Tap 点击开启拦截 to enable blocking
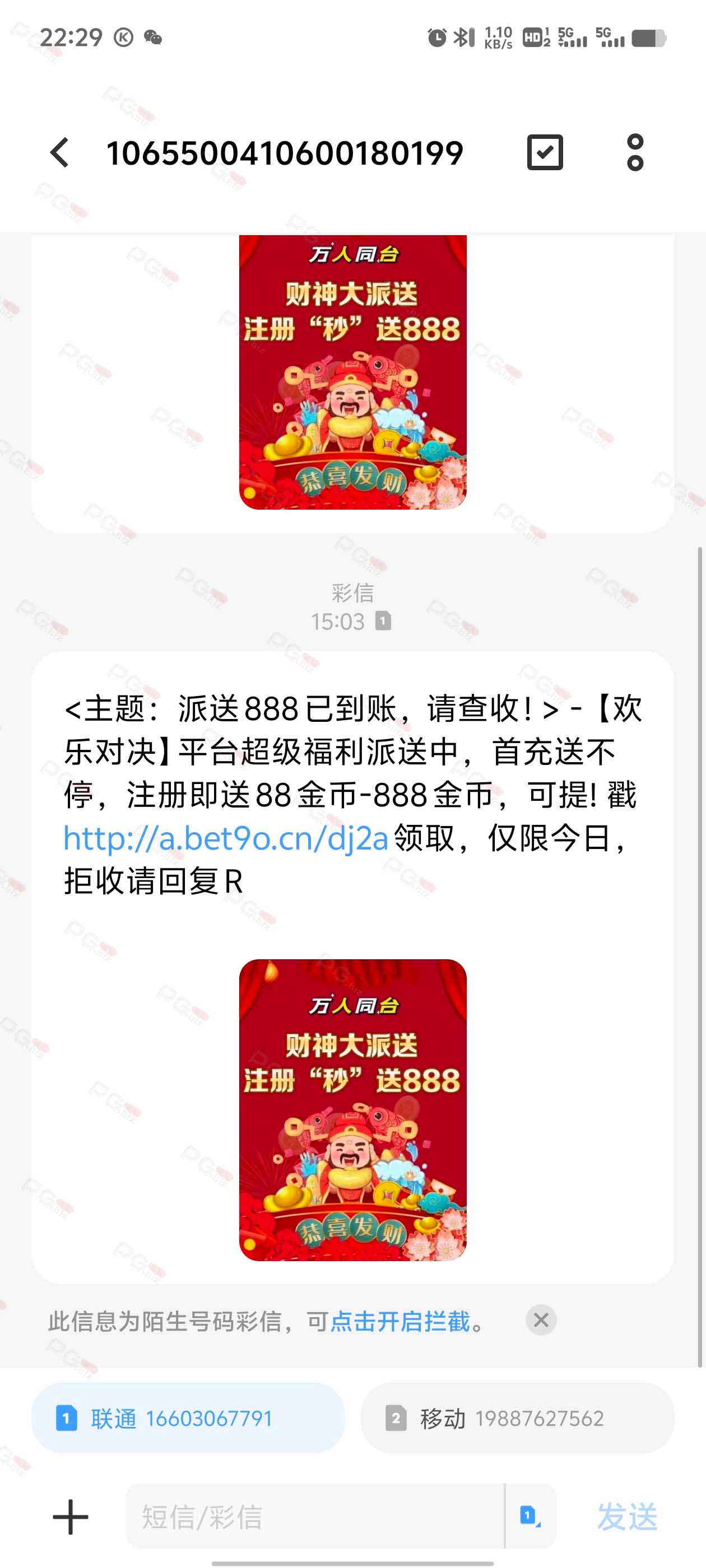The height and width of the screenshot is (1568, 706). pyautogui.click(x=400, y=1322)
